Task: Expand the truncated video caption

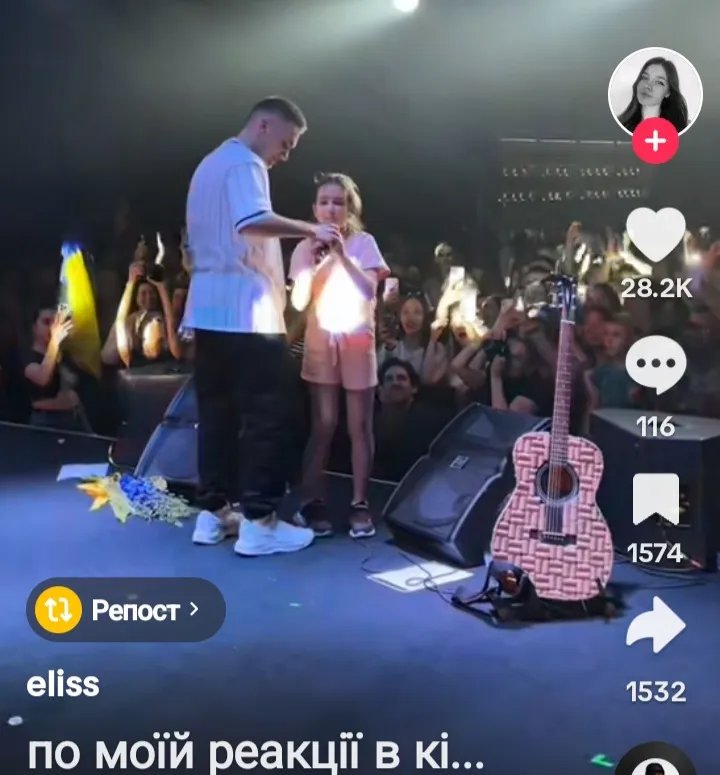Action: pos(256,753)
